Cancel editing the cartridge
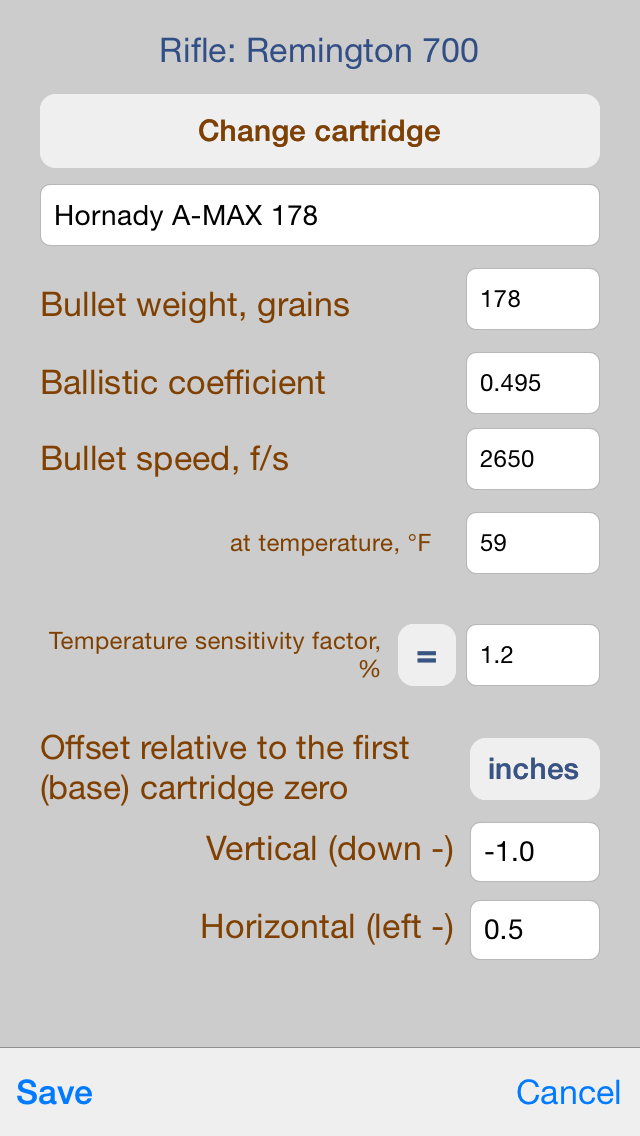The height and width of the screenshot is (1136, 640). 569,1093
